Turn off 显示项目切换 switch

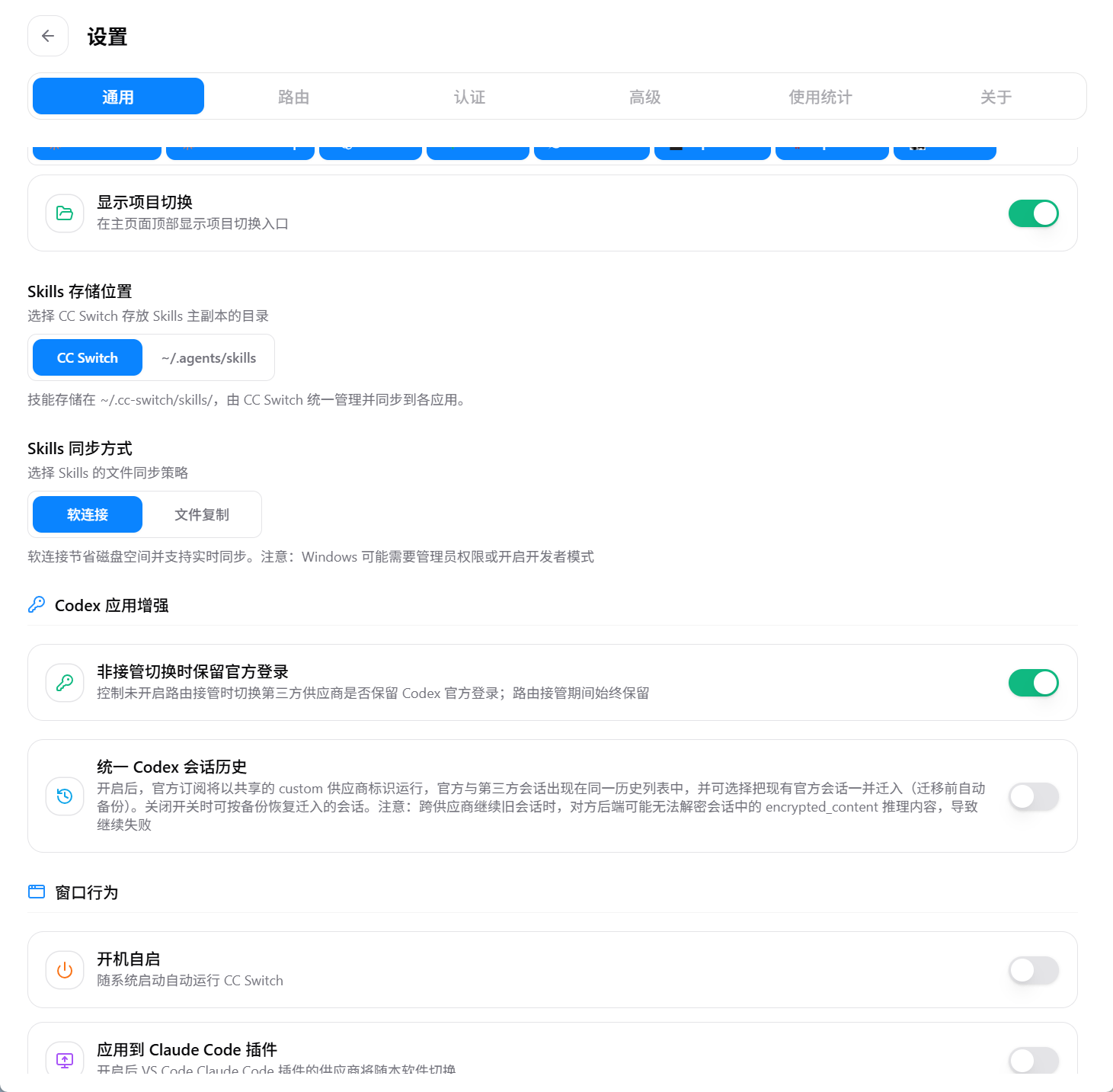tap(1033, 213)
